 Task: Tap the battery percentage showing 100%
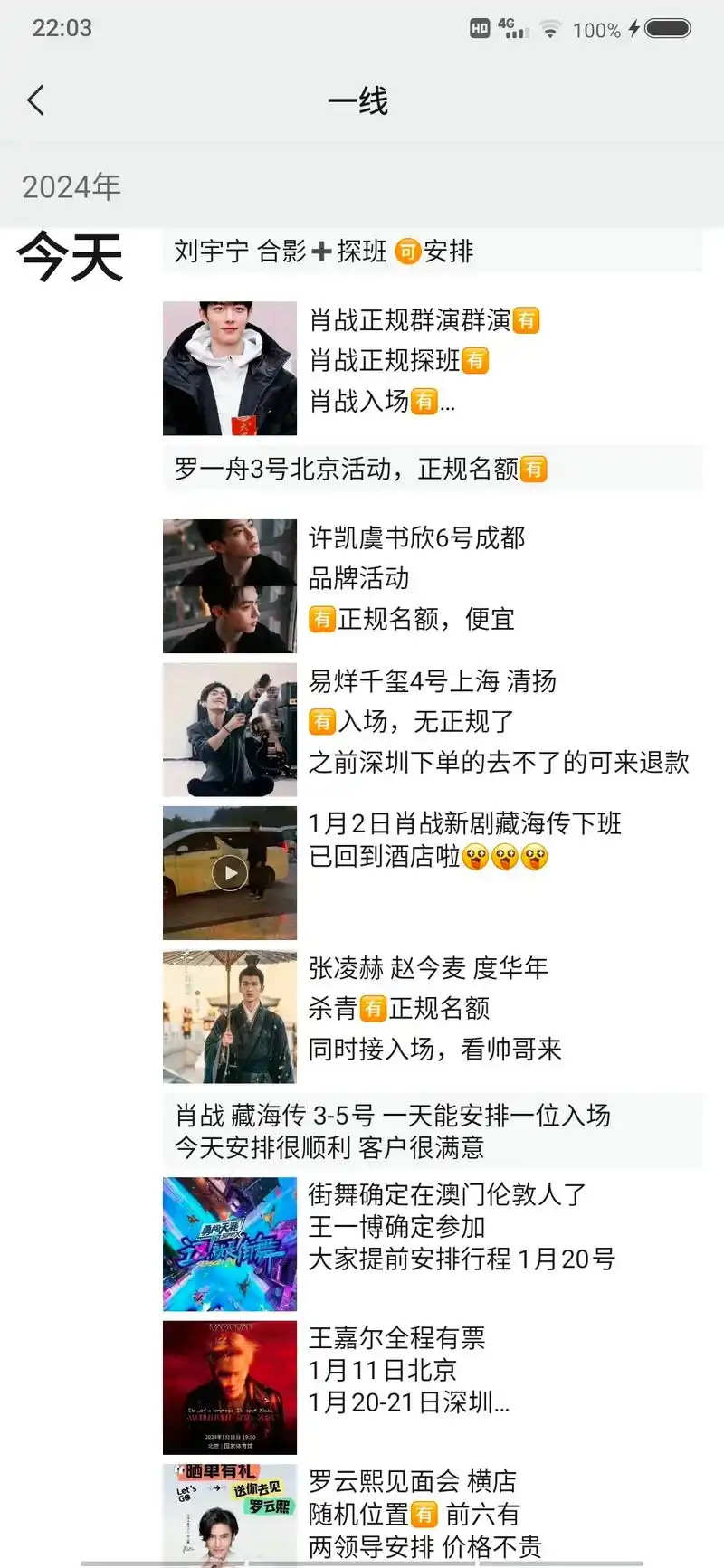598,28
